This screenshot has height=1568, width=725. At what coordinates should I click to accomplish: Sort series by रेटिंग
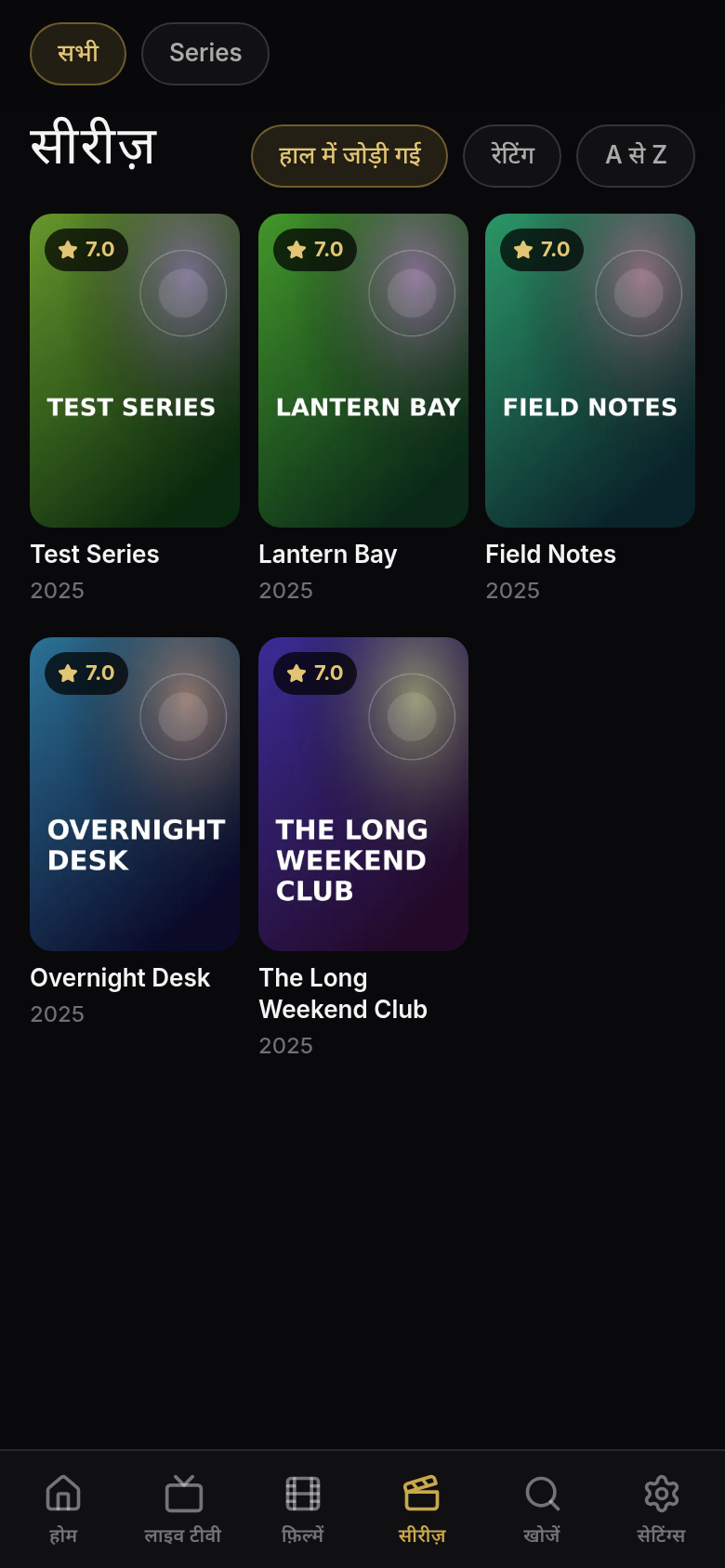point(512,156)
